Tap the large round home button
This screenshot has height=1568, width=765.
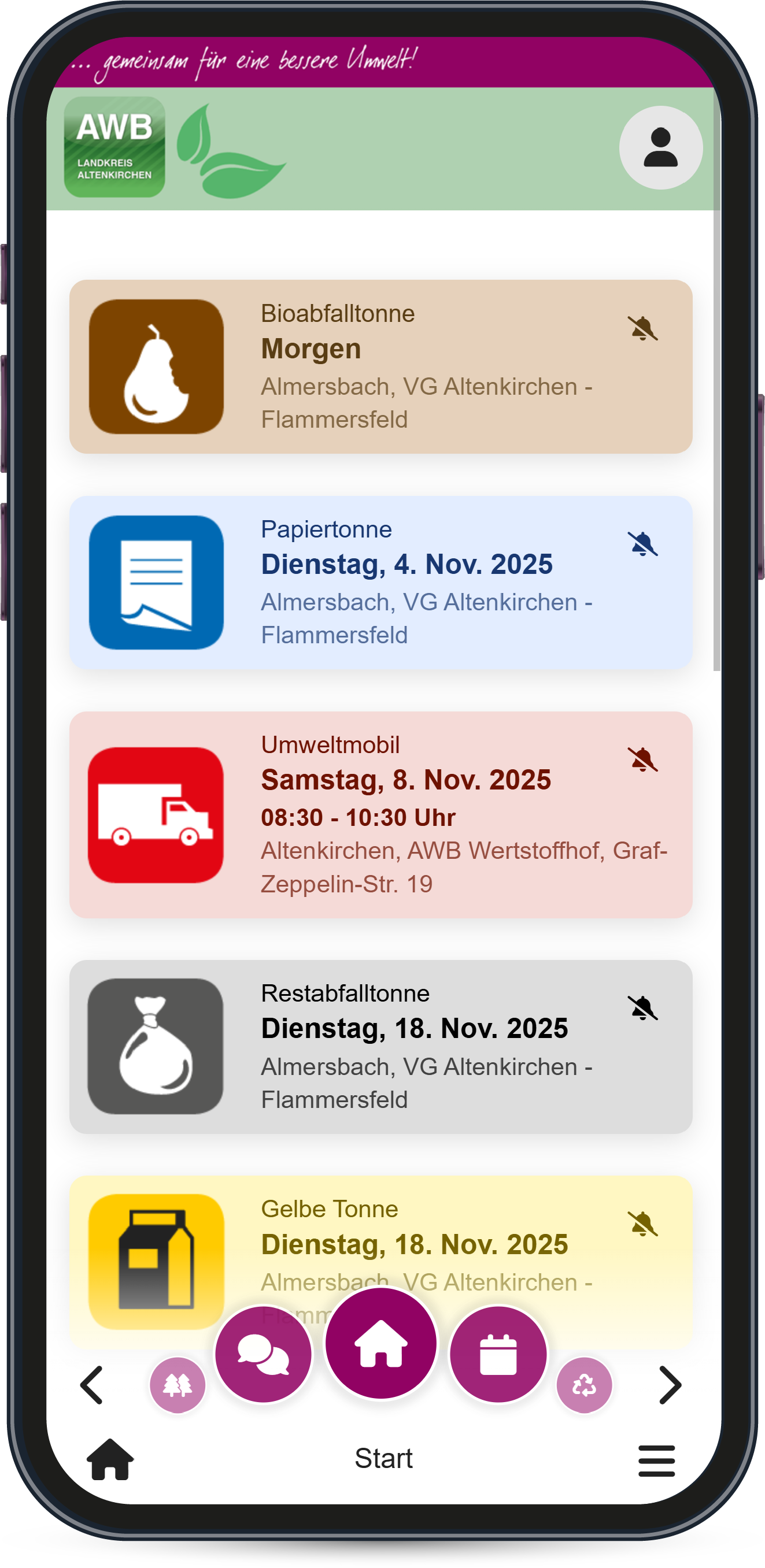380,1343
